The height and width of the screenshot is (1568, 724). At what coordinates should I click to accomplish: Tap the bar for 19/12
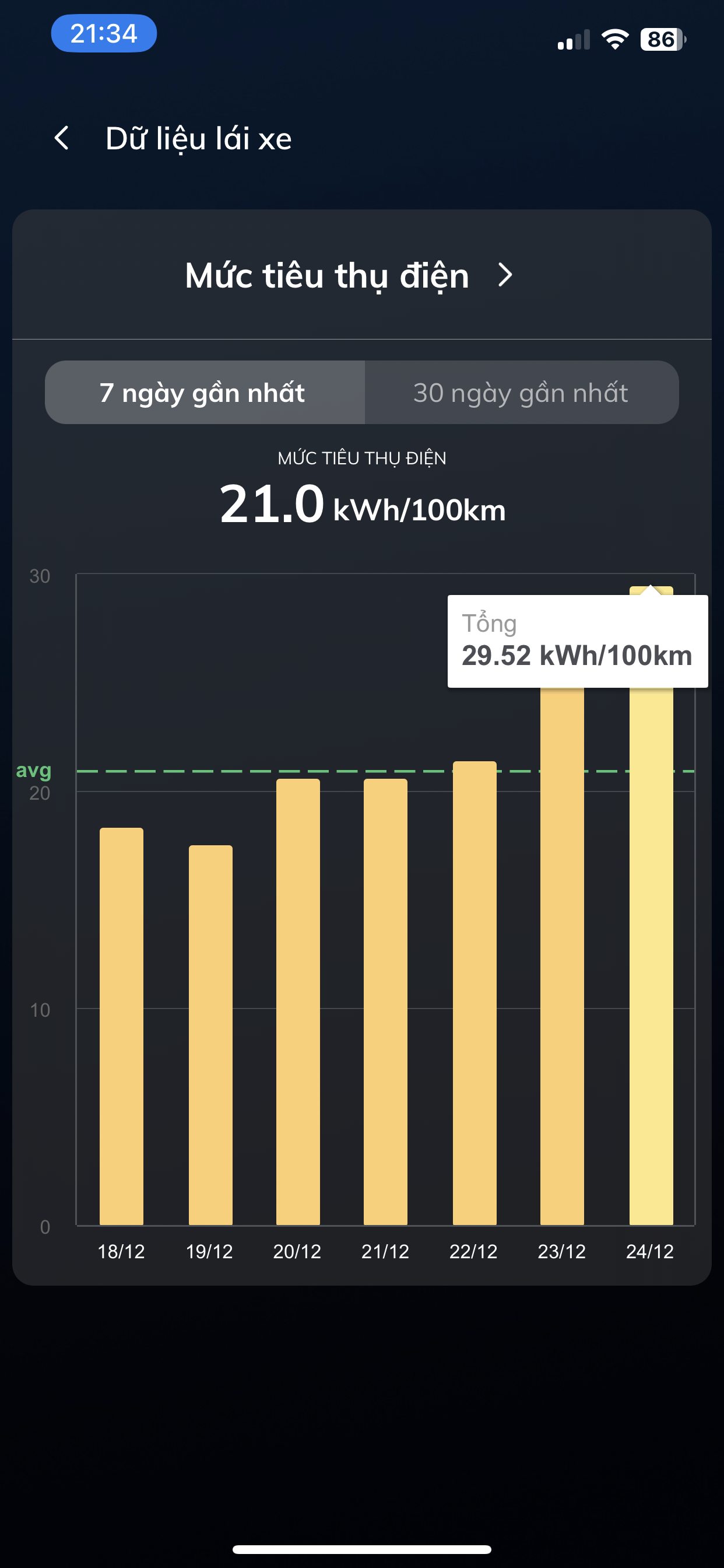tap(210, 1035)
